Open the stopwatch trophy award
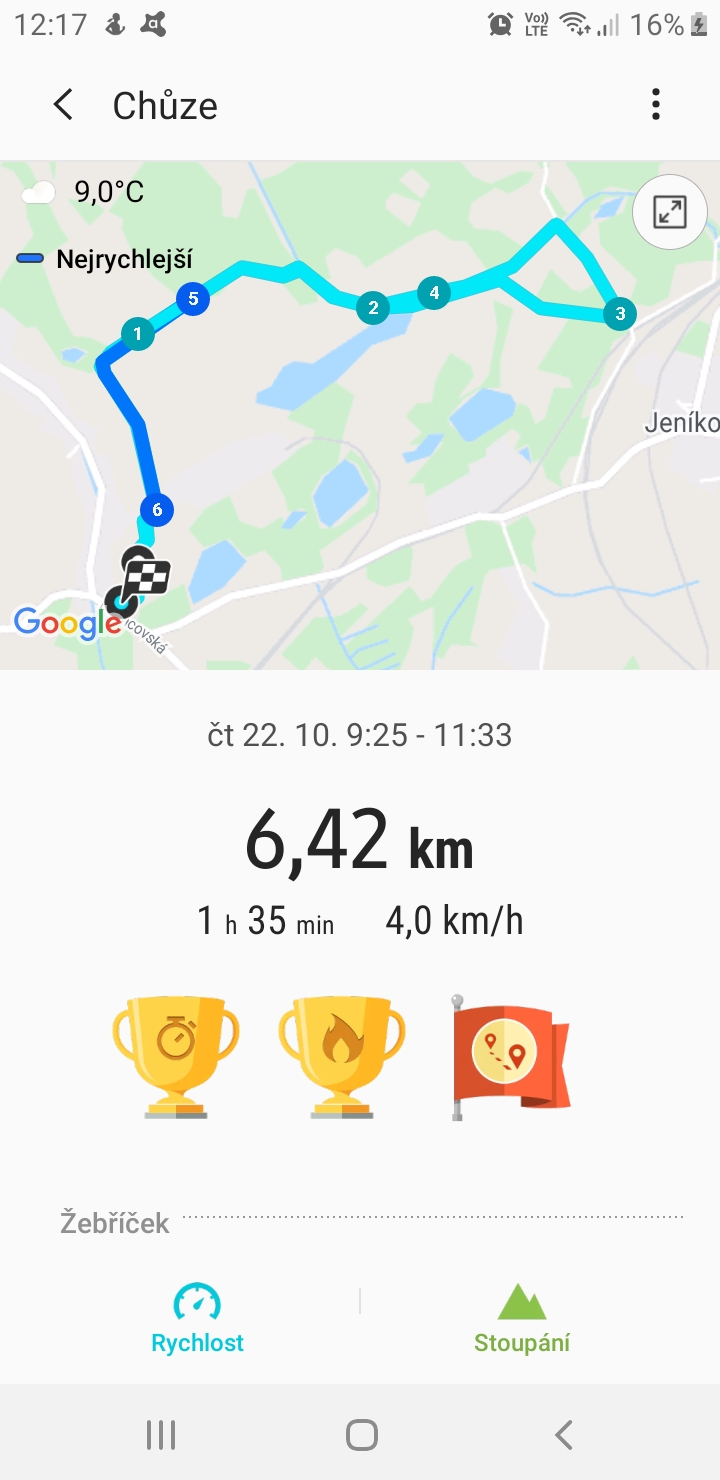 click(x=176, y=1056)
